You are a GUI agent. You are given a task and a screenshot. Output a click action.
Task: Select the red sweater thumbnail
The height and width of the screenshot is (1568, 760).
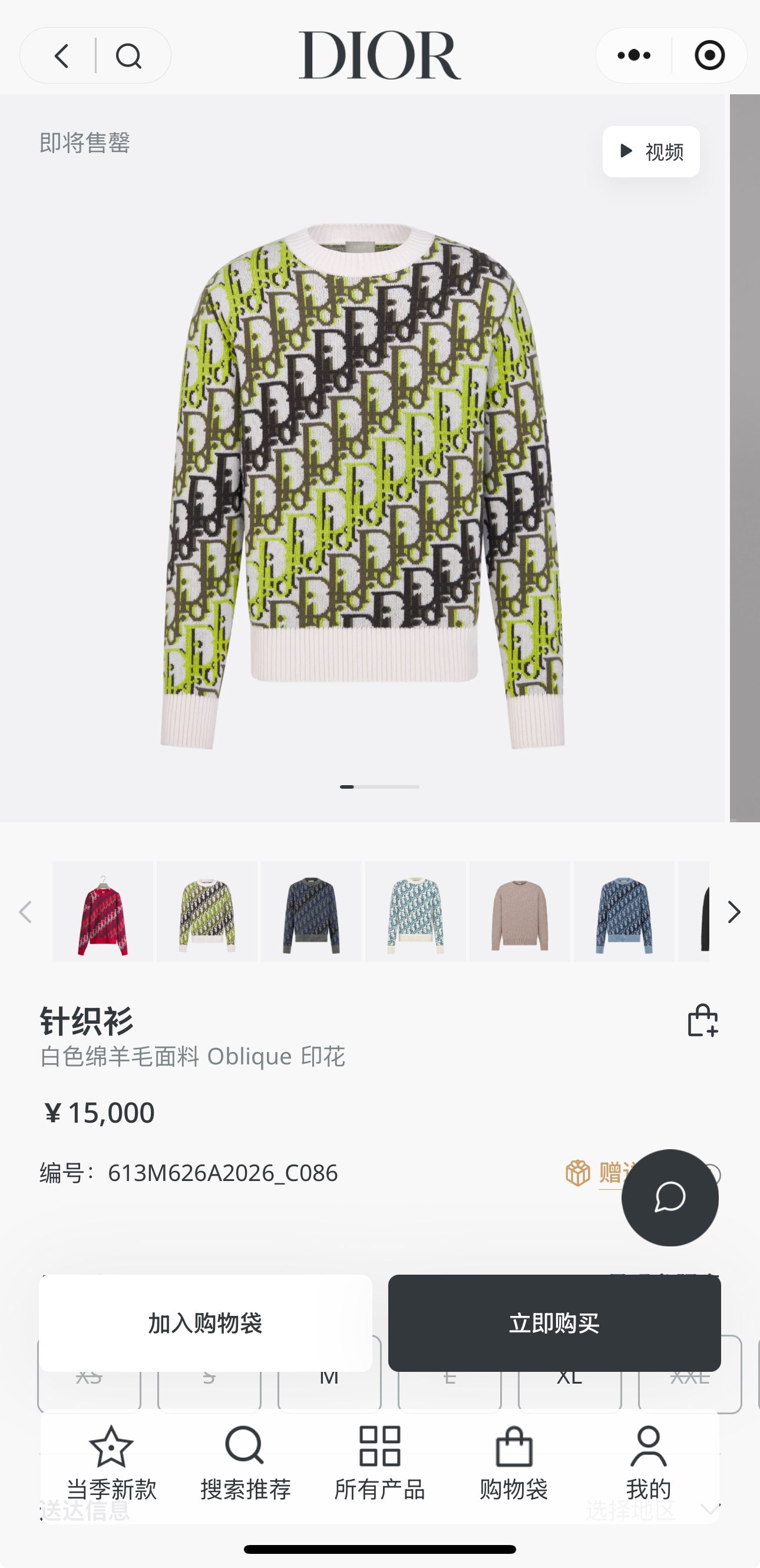tap(103, 911)
